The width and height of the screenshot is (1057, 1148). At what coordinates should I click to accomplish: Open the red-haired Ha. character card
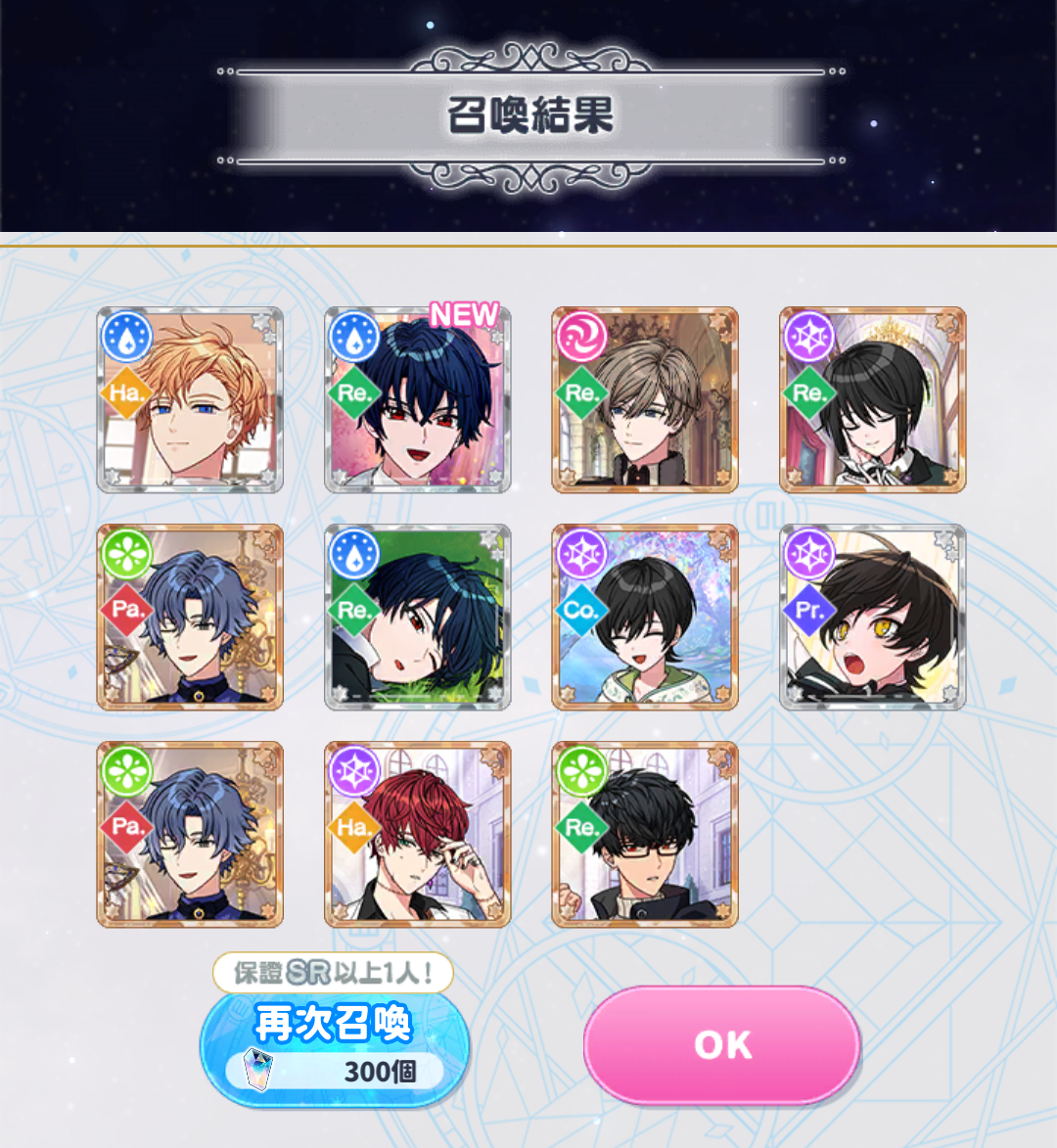coord(418,834)
